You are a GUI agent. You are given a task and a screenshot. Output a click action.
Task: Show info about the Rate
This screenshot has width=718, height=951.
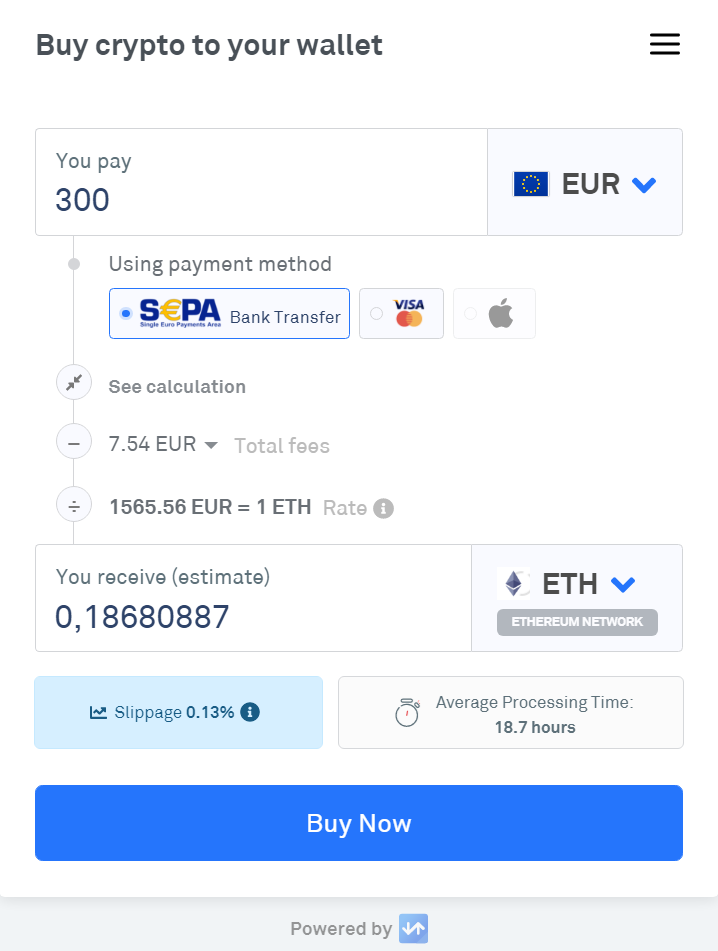pyautogui.click(x=383, y=508)
